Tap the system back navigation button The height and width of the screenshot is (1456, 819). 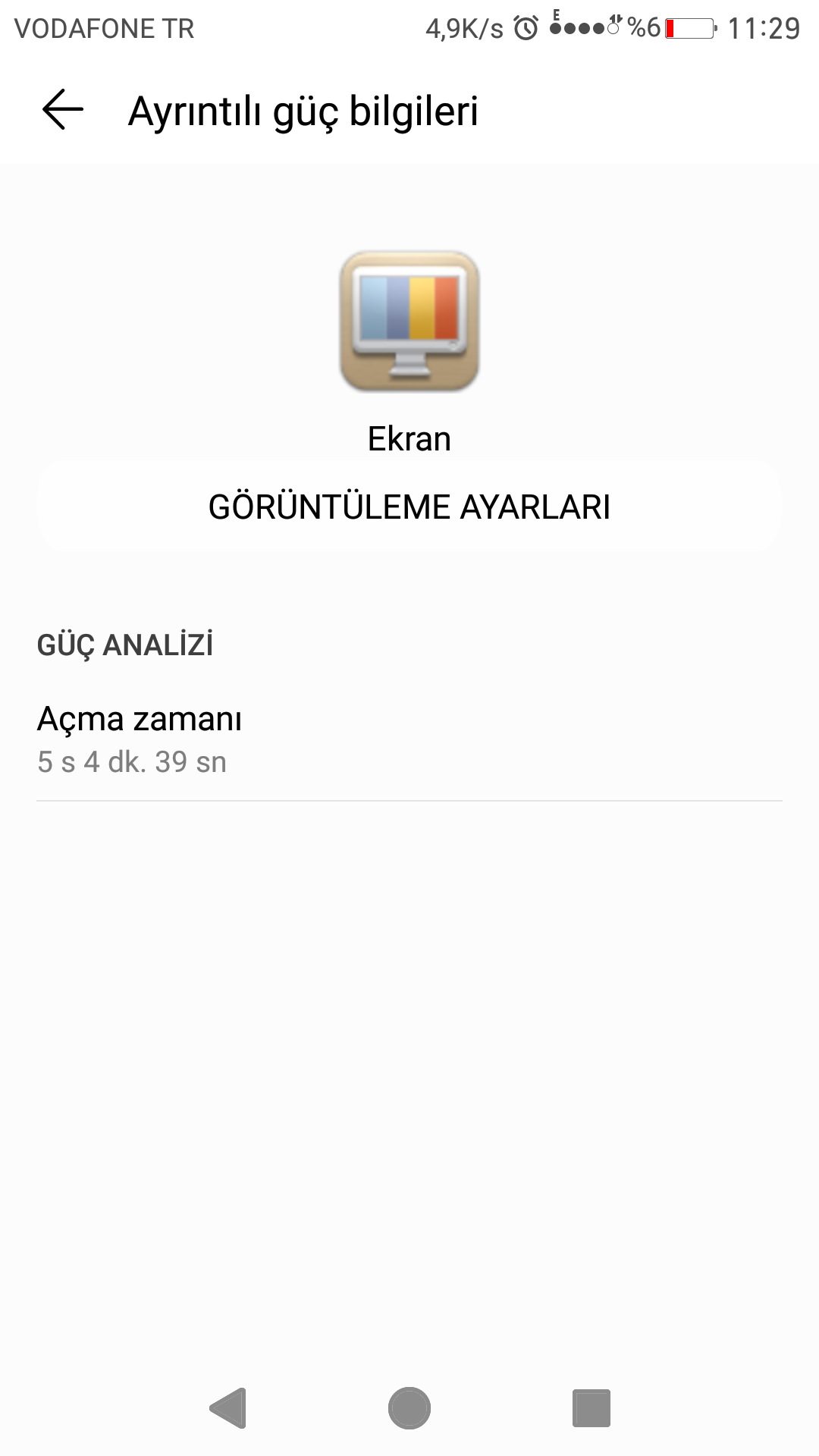coord(227,1408)
